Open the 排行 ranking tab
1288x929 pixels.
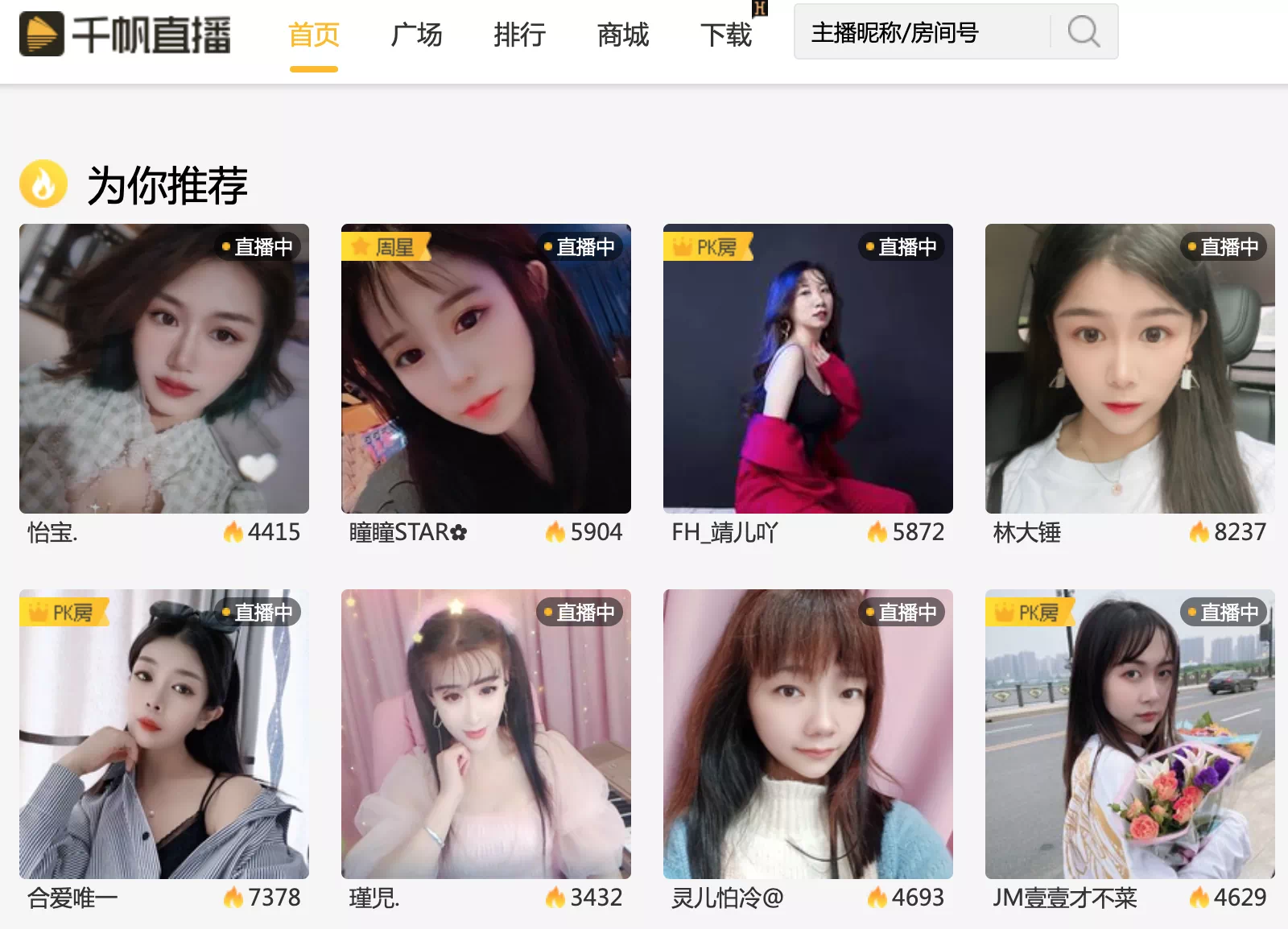point(519,35)
